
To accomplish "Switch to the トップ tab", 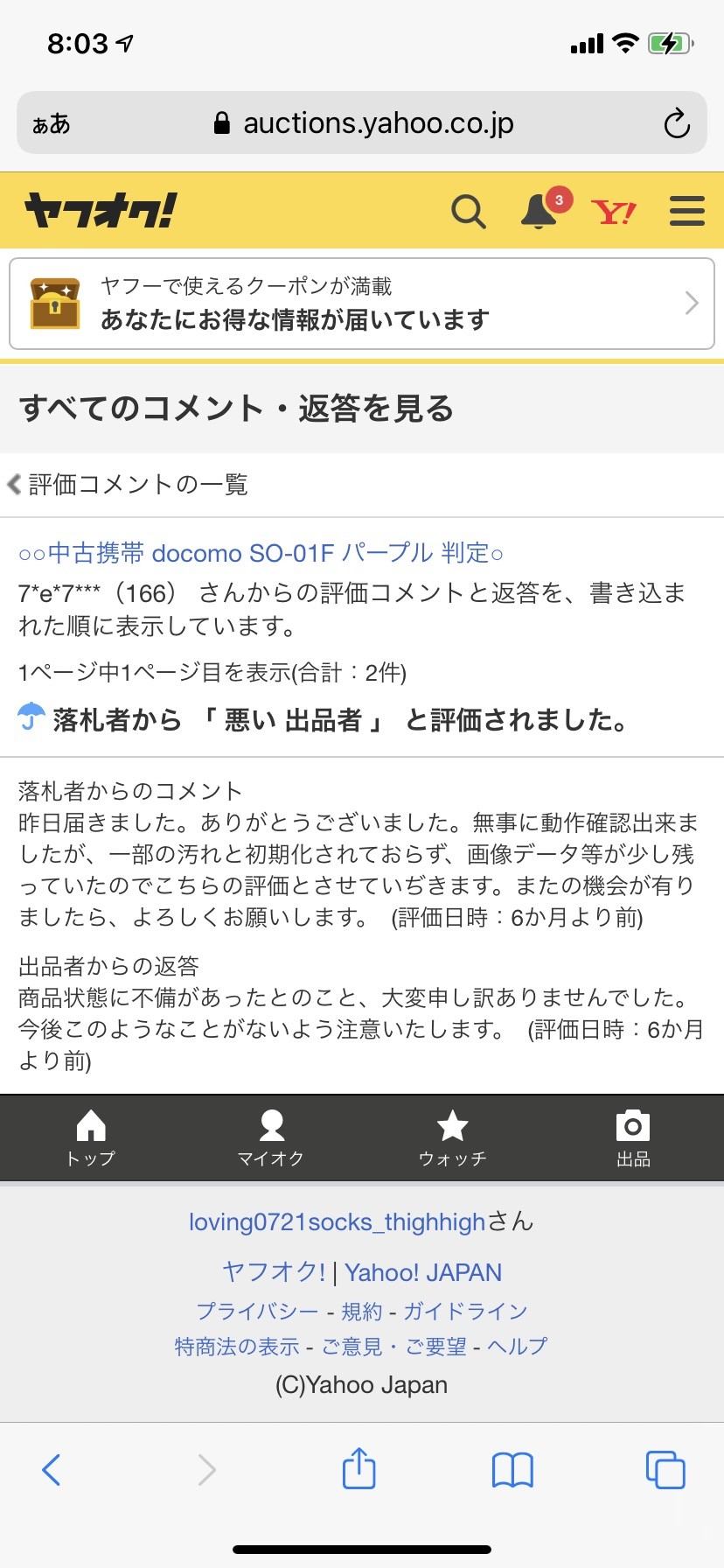I will [x=91, y=1137].
